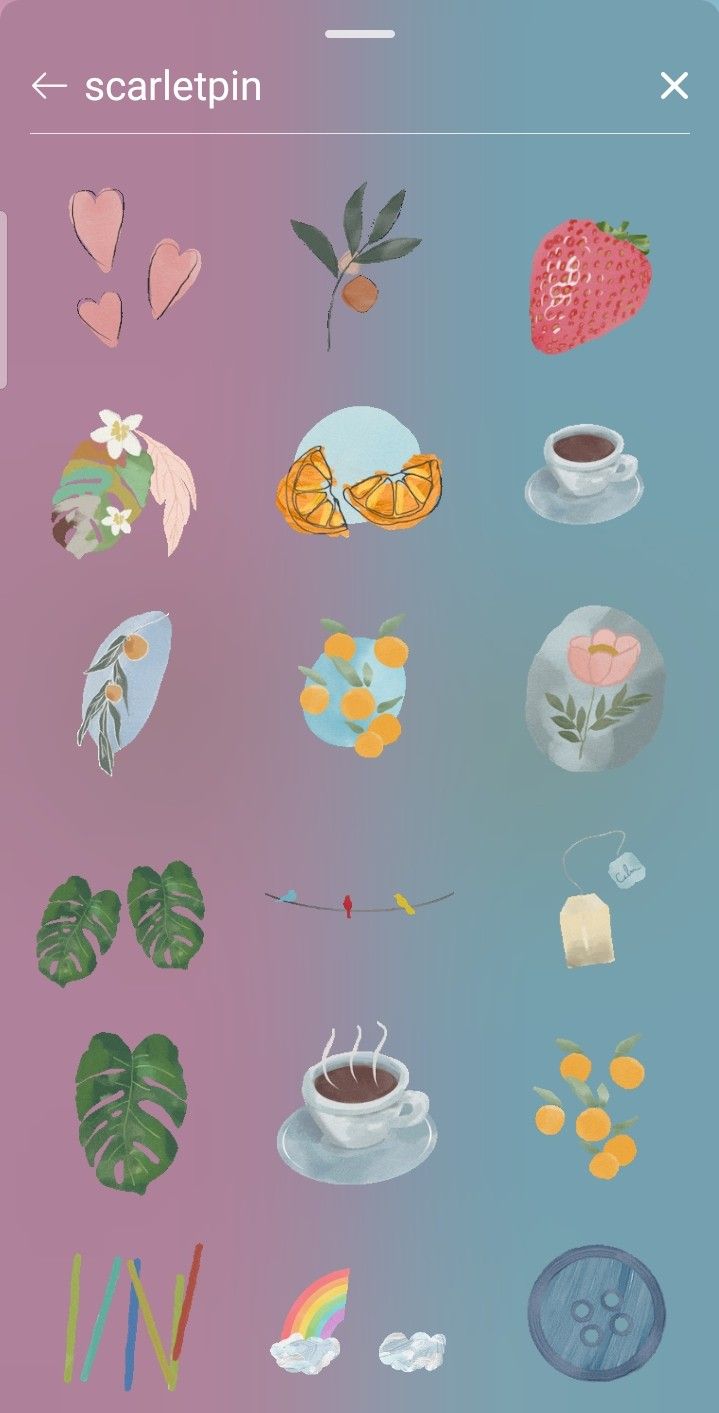Screen dimensions: 719x1413
Task: Go back from the scarletpin sticker search
Action: pyautogui.click(x=48, y=87)
